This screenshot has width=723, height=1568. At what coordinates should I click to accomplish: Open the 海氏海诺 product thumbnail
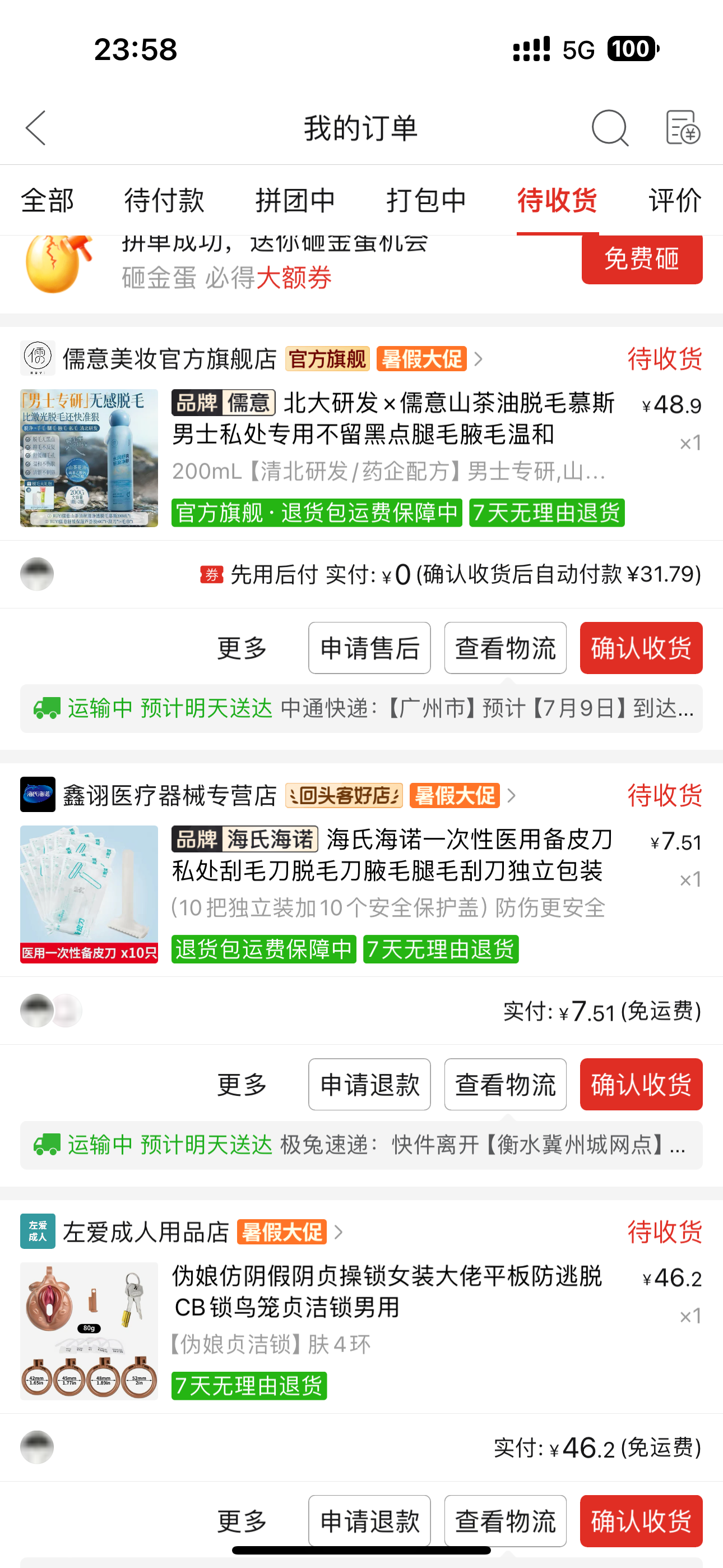tap(89, 894)
